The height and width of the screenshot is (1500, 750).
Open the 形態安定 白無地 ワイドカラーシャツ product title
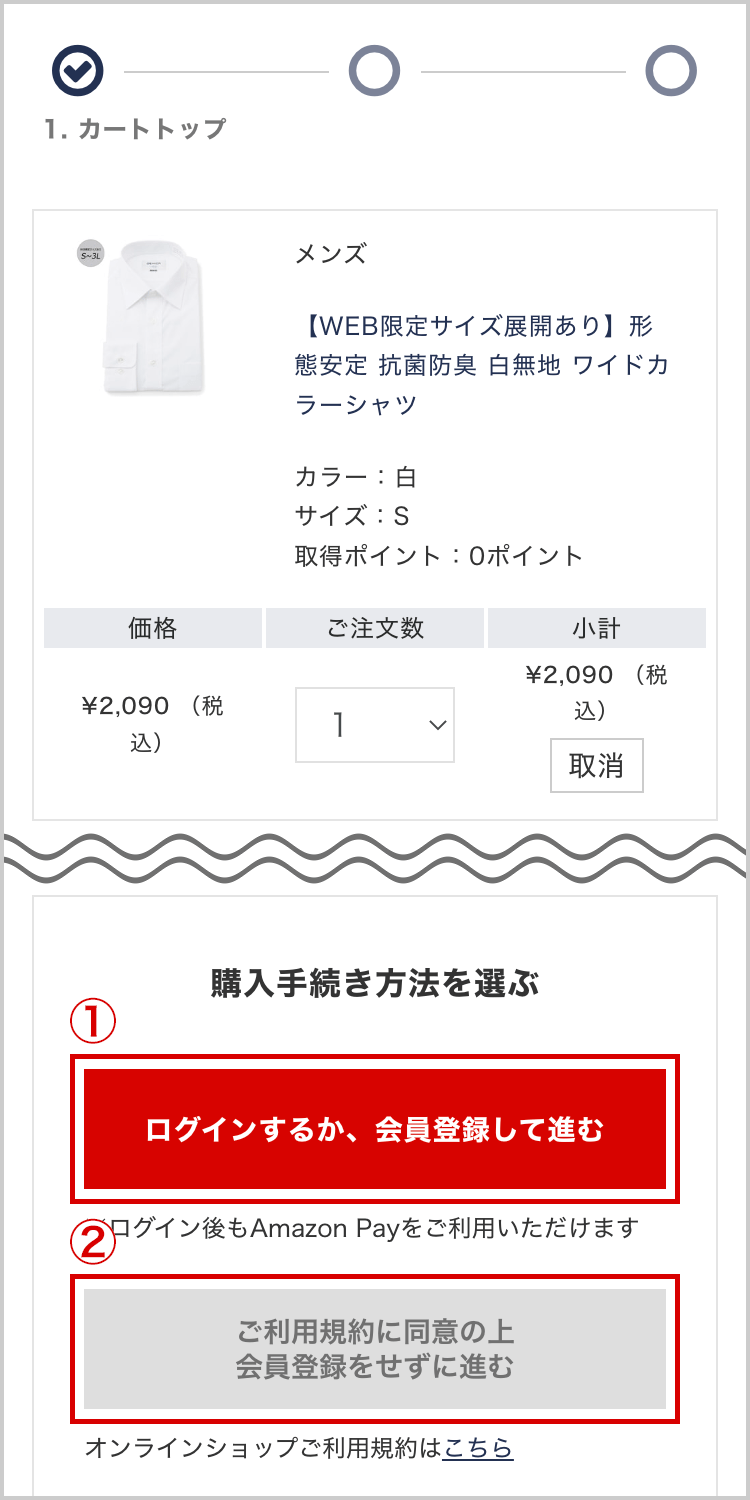click(482, 365)
